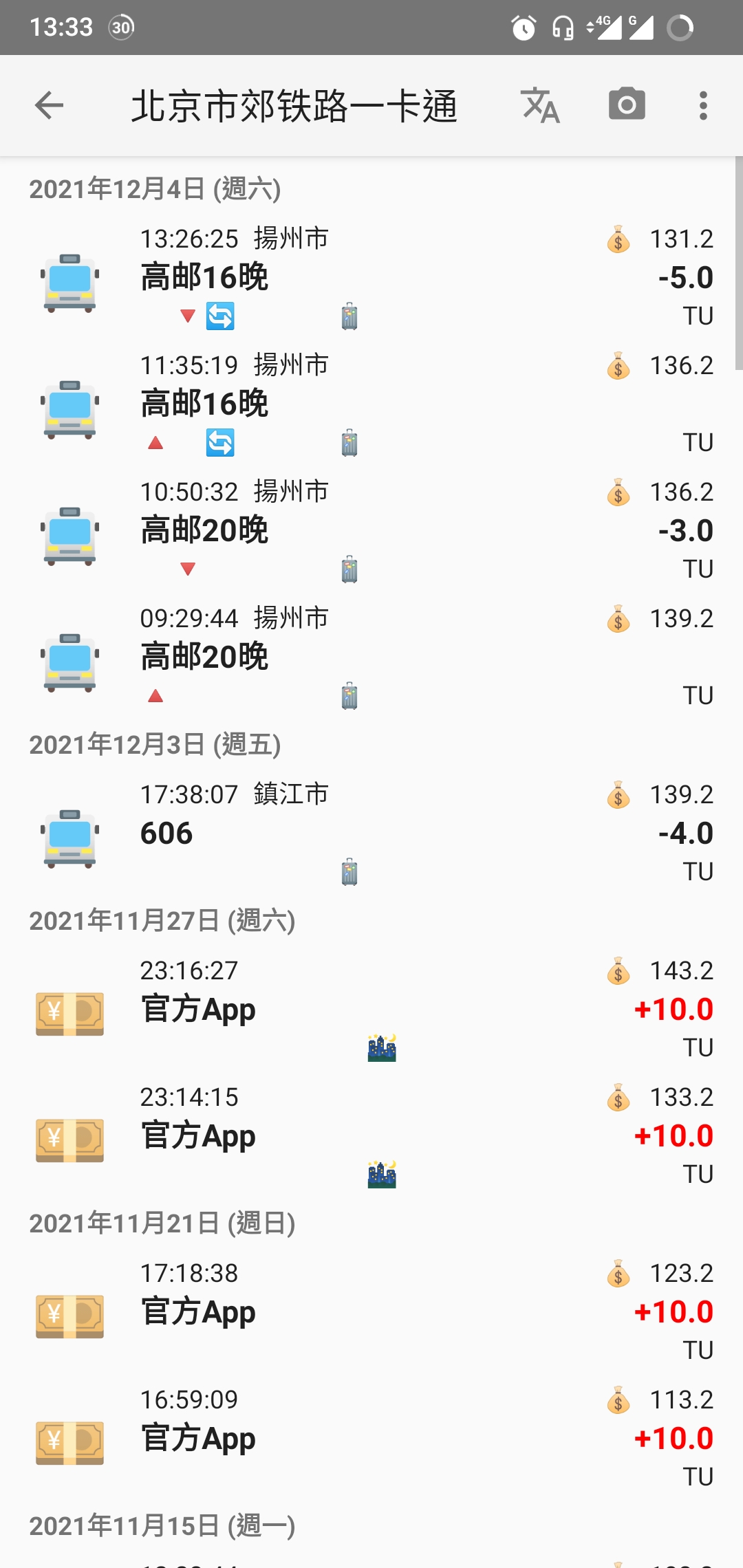Tap the camera icon in toolbar
Image resolution: width=743 pixels, height=1568 pixels.
click(627, 105)
